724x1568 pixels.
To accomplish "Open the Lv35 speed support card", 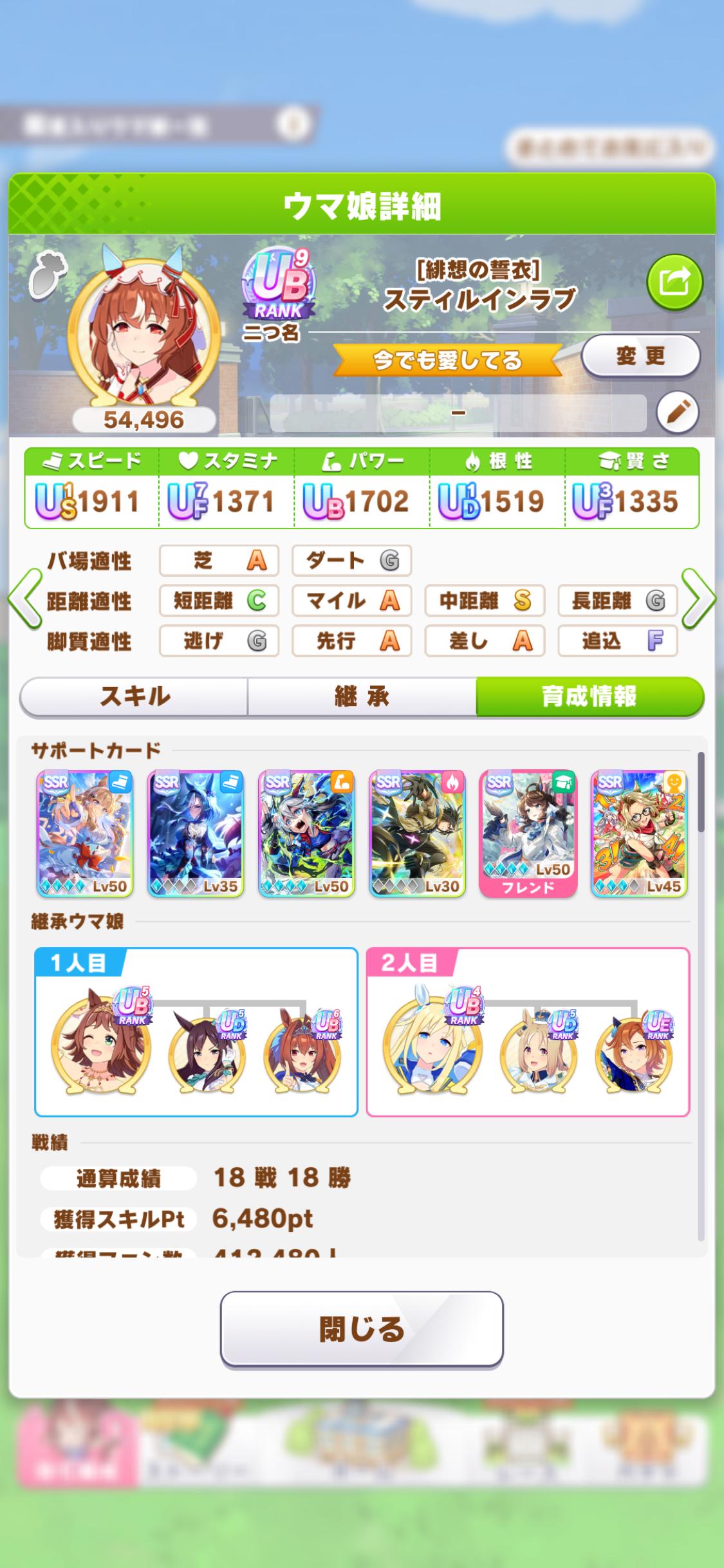I will tap(196, 834).
